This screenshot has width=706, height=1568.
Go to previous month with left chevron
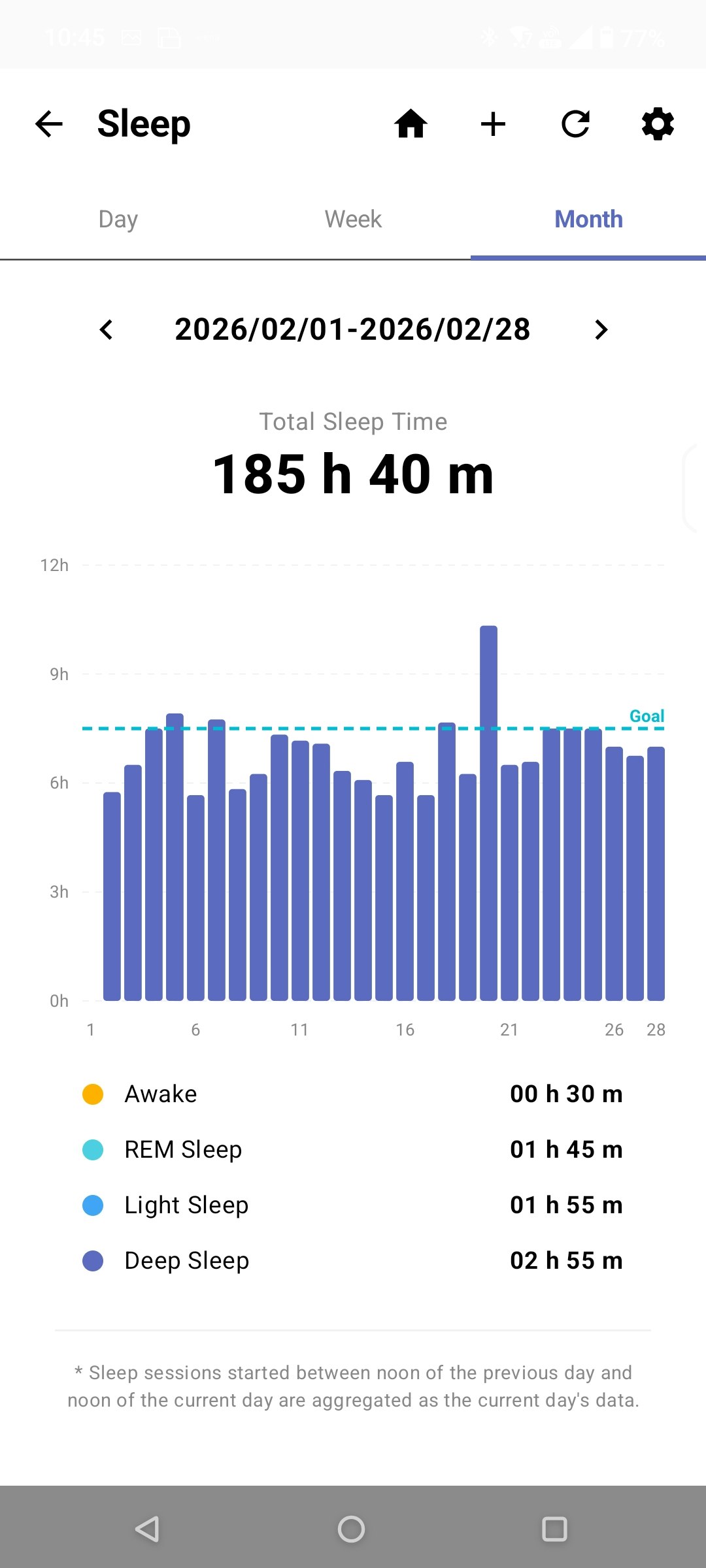click(107, 330)
